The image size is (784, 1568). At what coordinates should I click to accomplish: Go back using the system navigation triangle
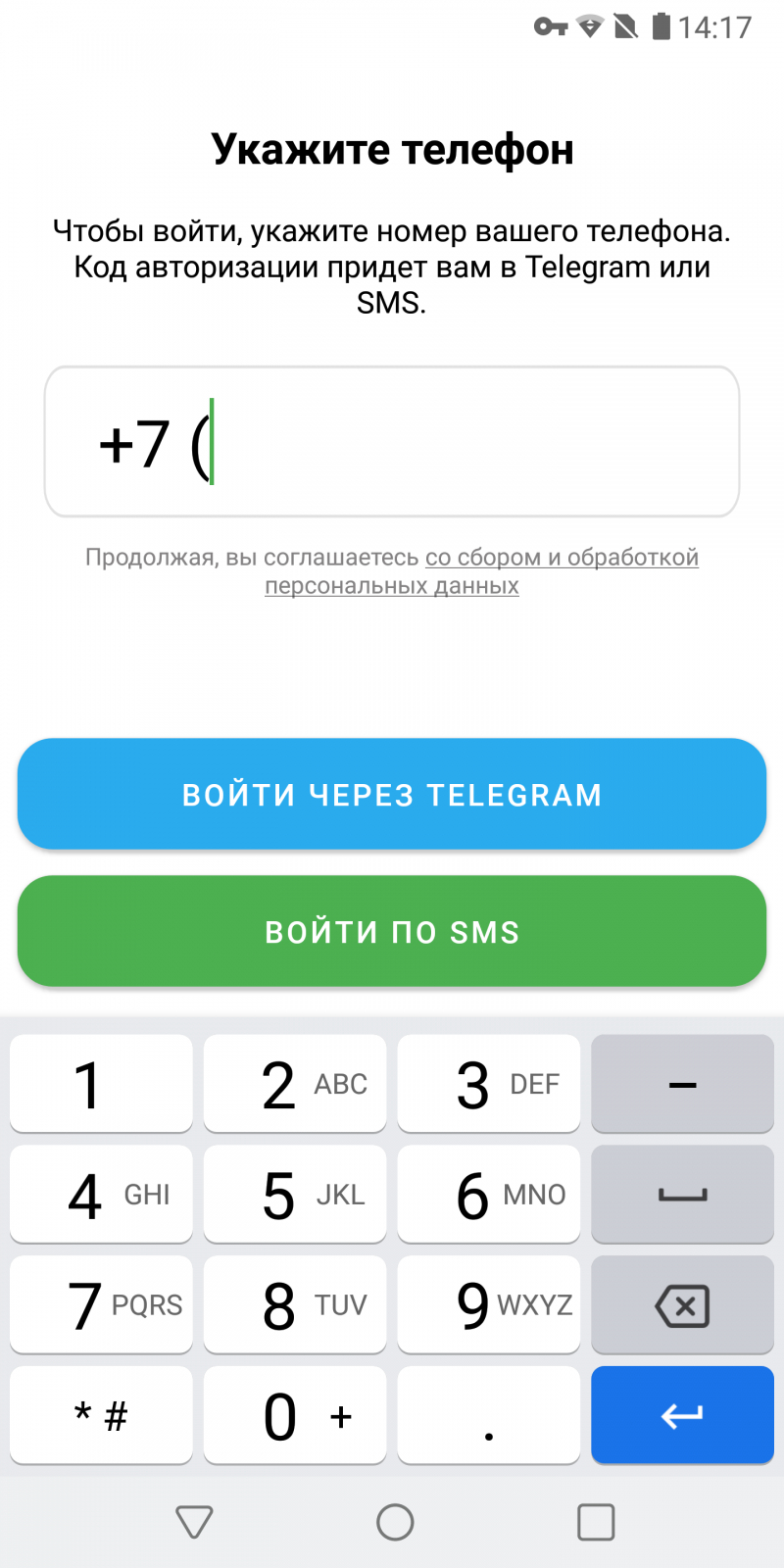[x=194, y=1522]
